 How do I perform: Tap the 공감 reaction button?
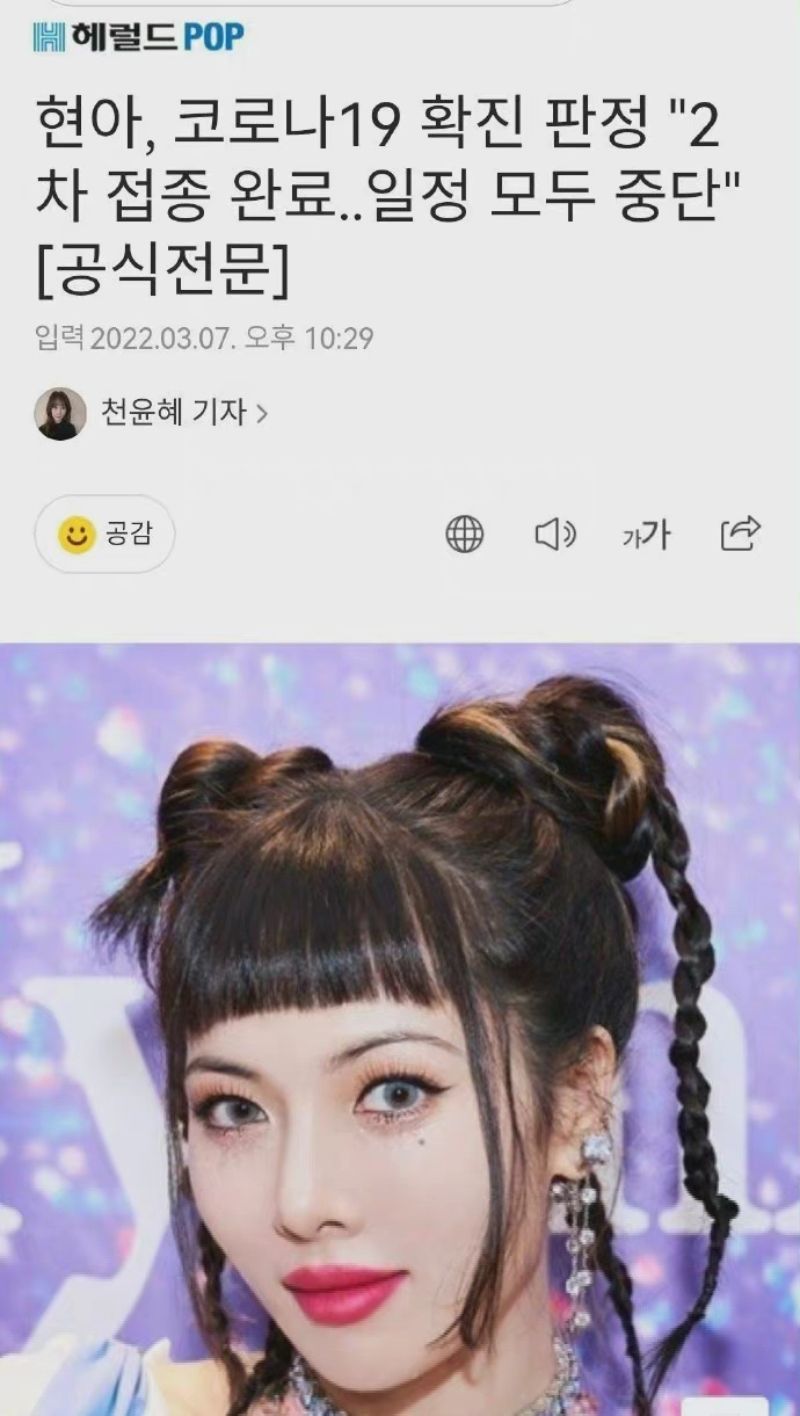point(105,535)
